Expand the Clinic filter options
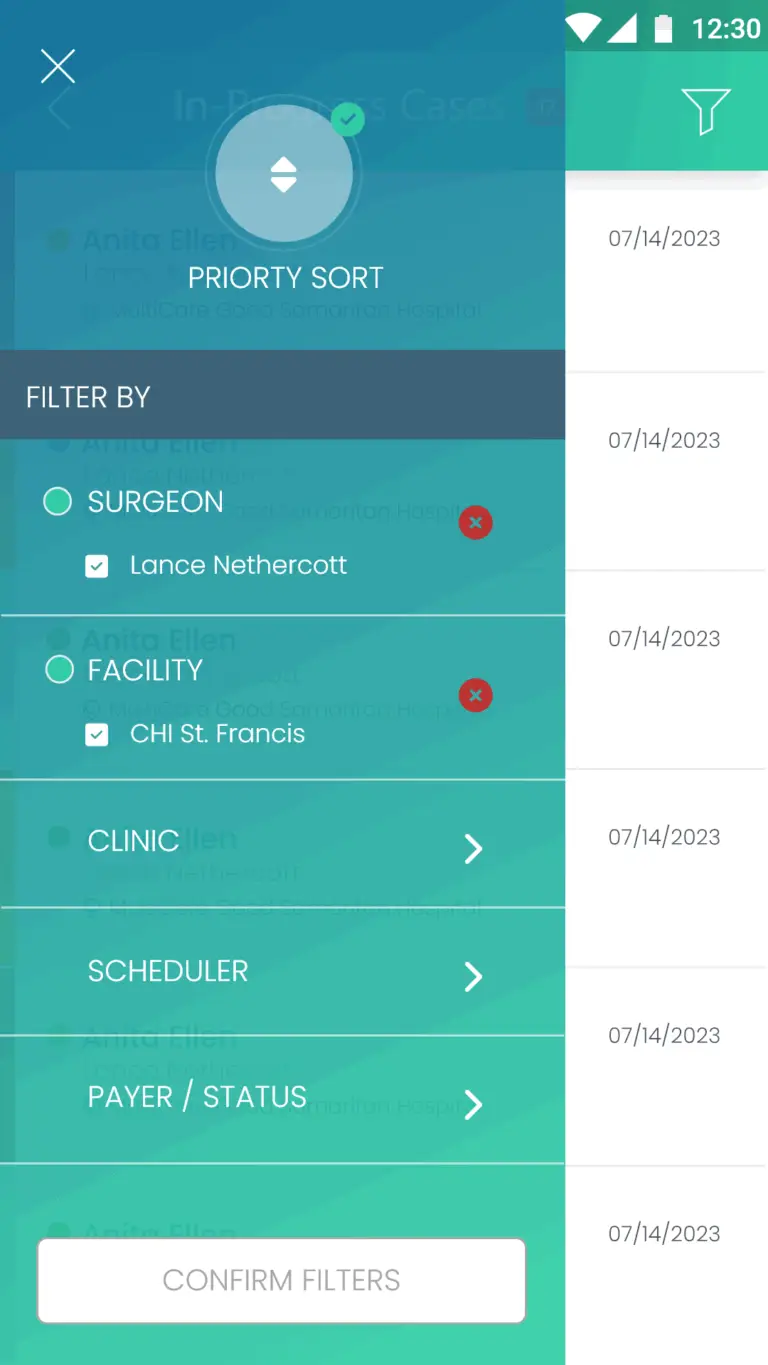Screen dimensions: 768x1365 (x=473, y=849)
